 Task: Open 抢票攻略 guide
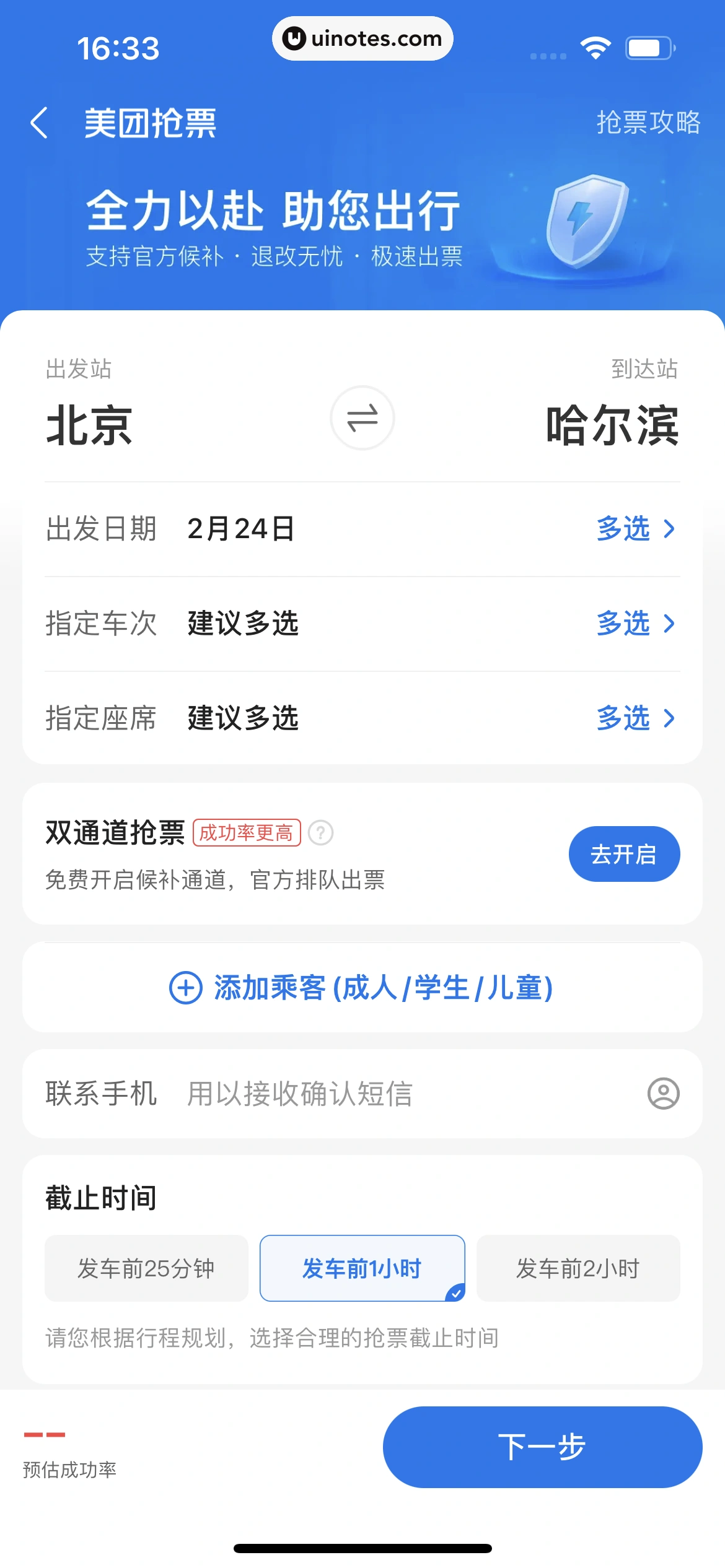(648, 123)
